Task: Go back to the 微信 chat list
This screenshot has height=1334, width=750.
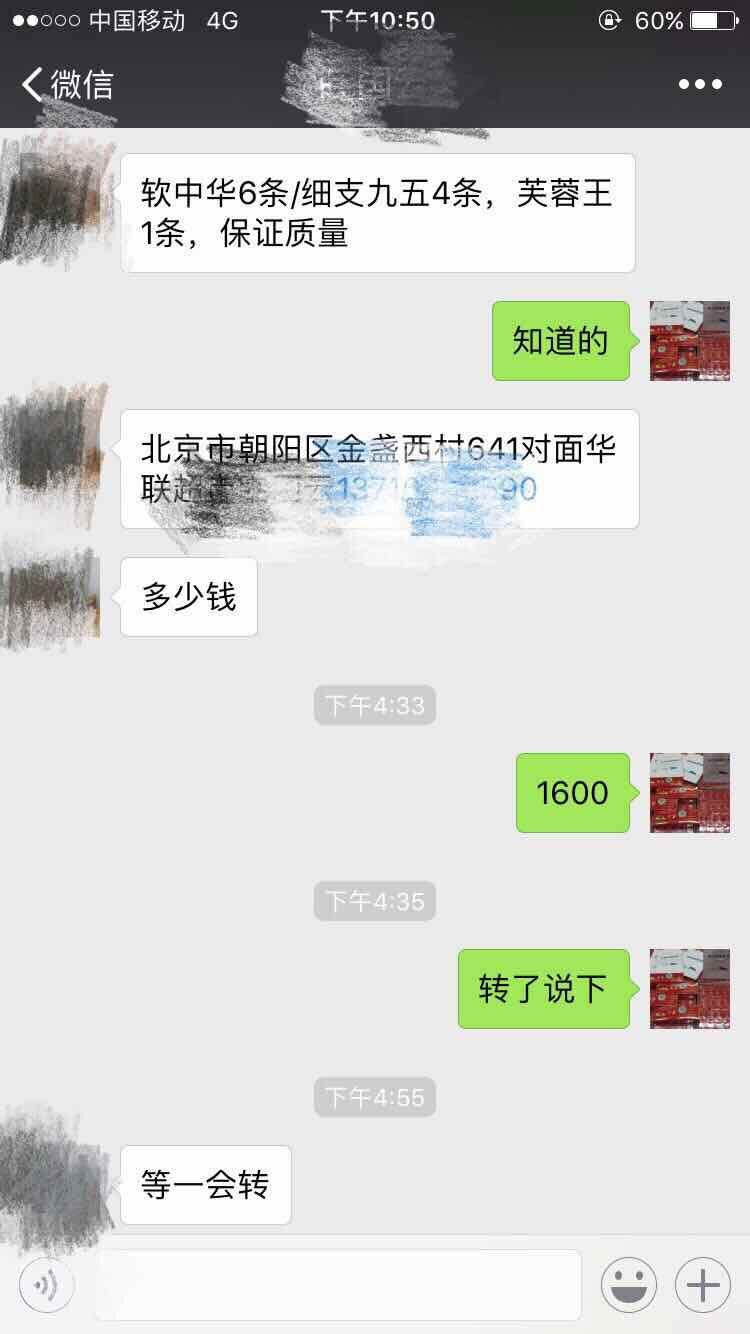Action: click(66, 84)
